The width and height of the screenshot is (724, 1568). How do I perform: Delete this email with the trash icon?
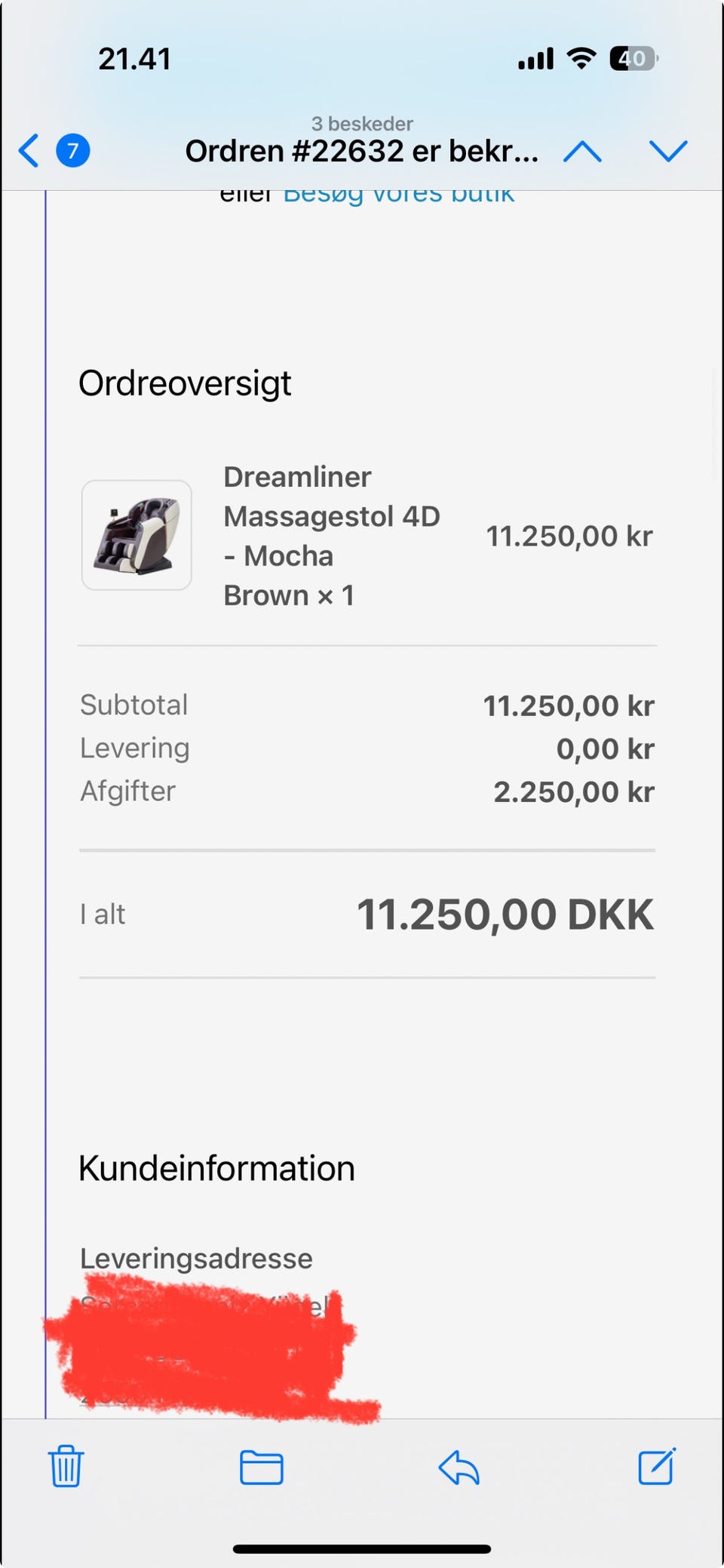(x=66, y=1465)
